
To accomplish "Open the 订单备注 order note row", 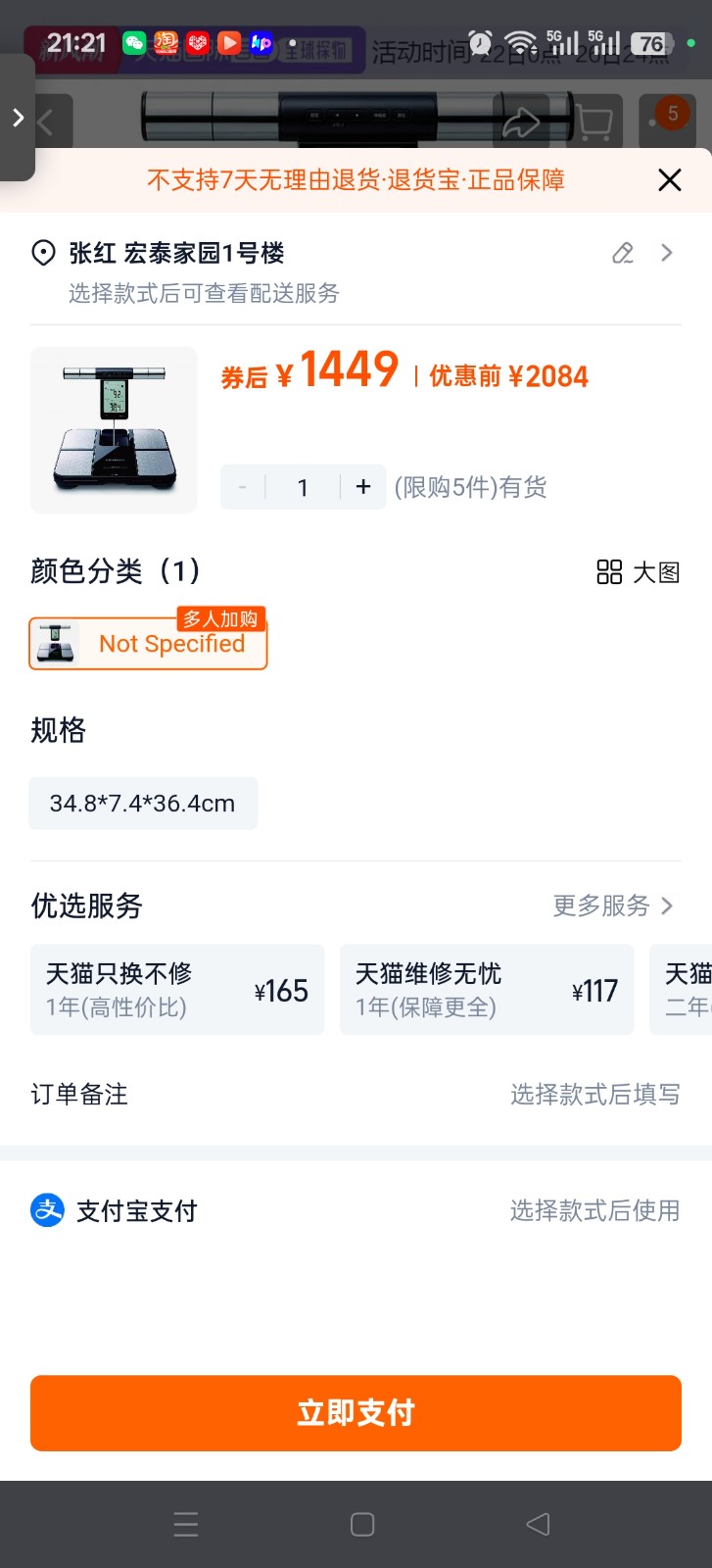I will click(356, 1095).
